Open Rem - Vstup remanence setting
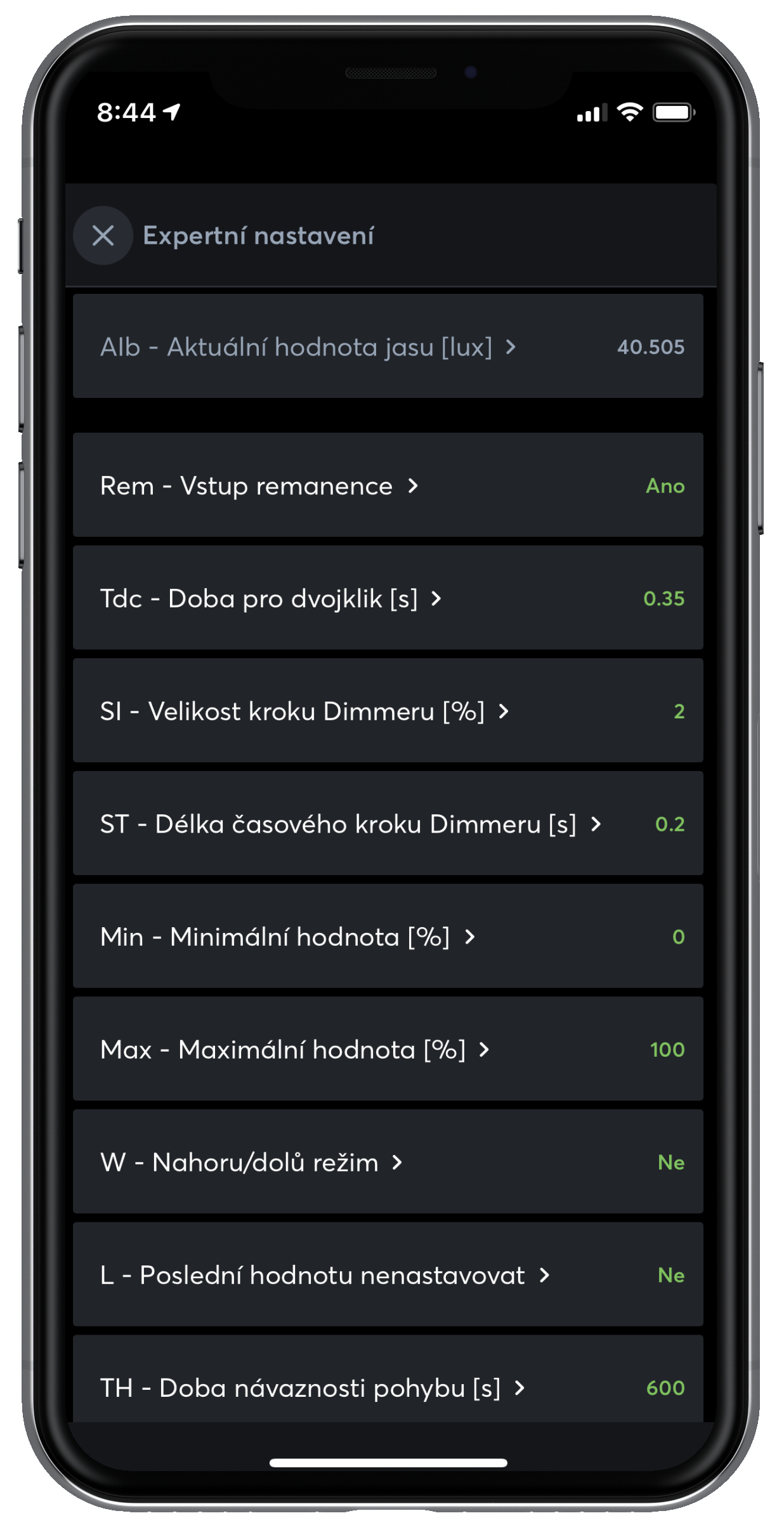The height and width of the screenshot is (1525, 784). tap(387, 485)
